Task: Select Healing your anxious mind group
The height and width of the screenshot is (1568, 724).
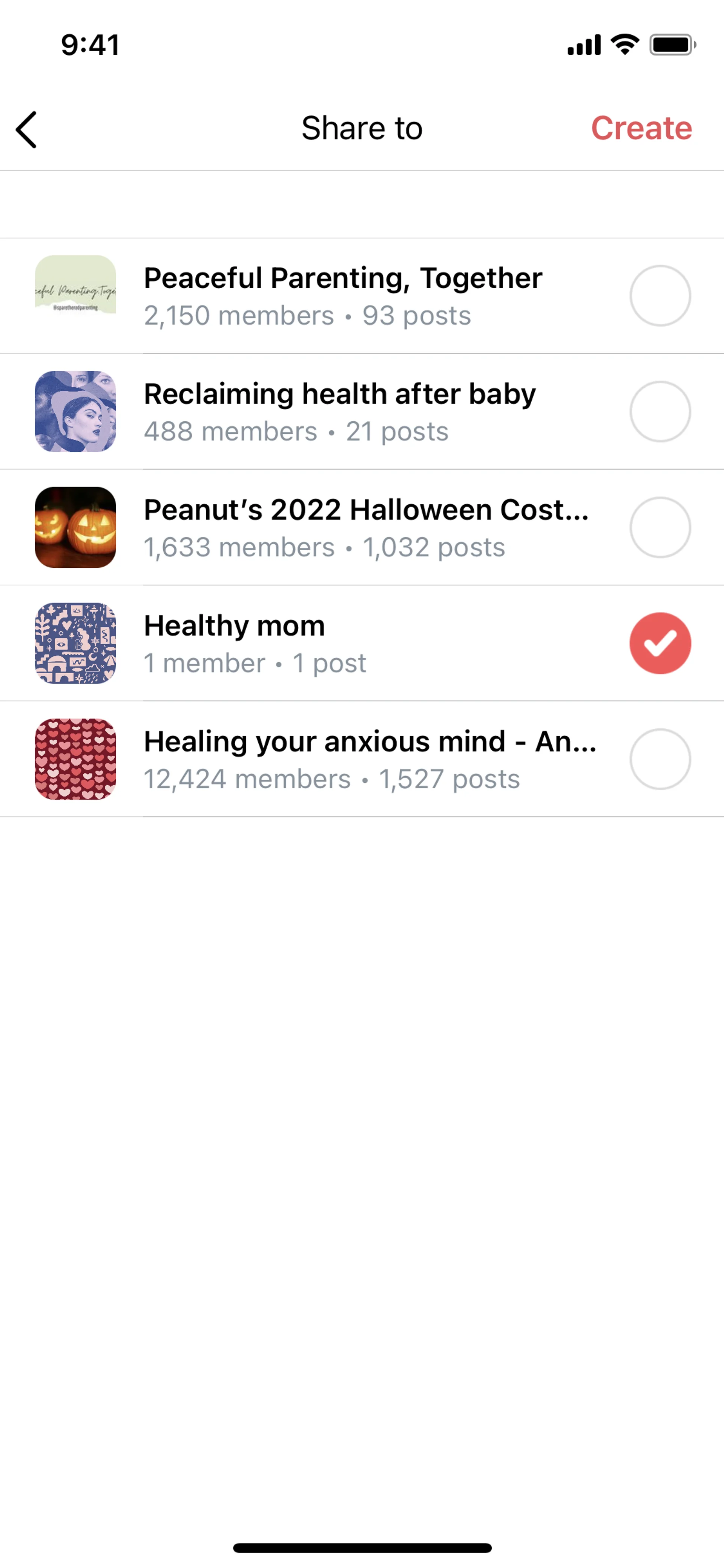Action: [660, 759]
